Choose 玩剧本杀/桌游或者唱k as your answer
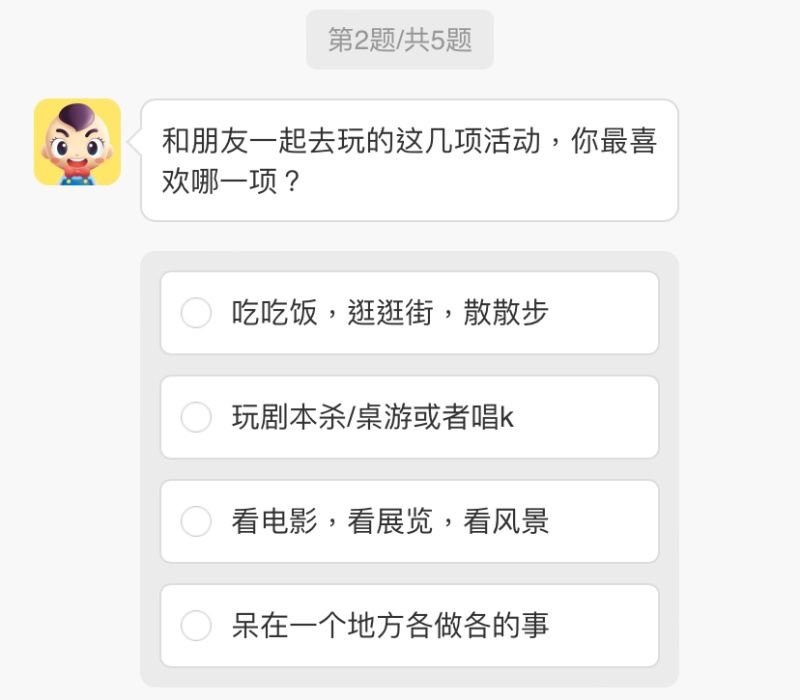 tap(196, 417)
